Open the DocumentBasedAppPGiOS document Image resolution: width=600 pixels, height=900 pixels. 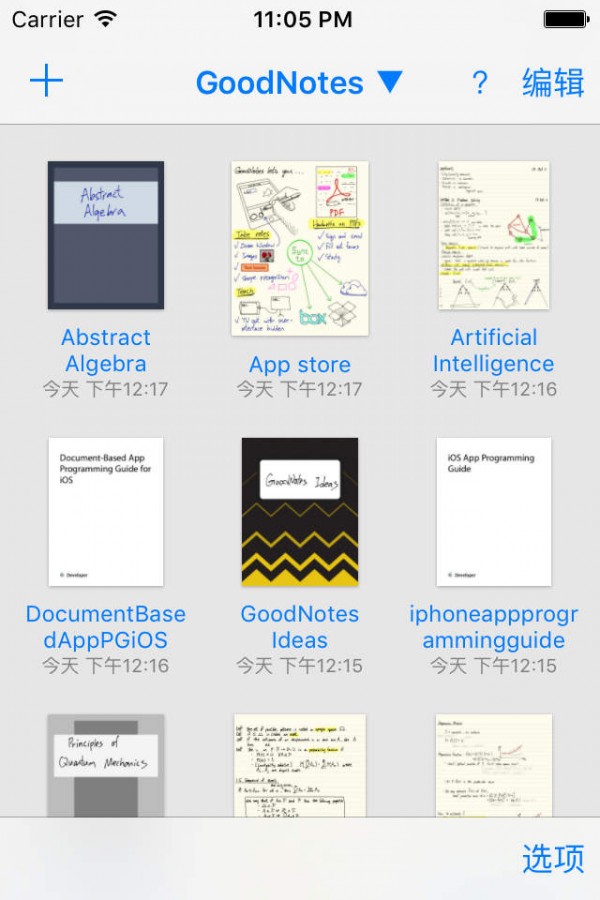(x=105, y=512)
